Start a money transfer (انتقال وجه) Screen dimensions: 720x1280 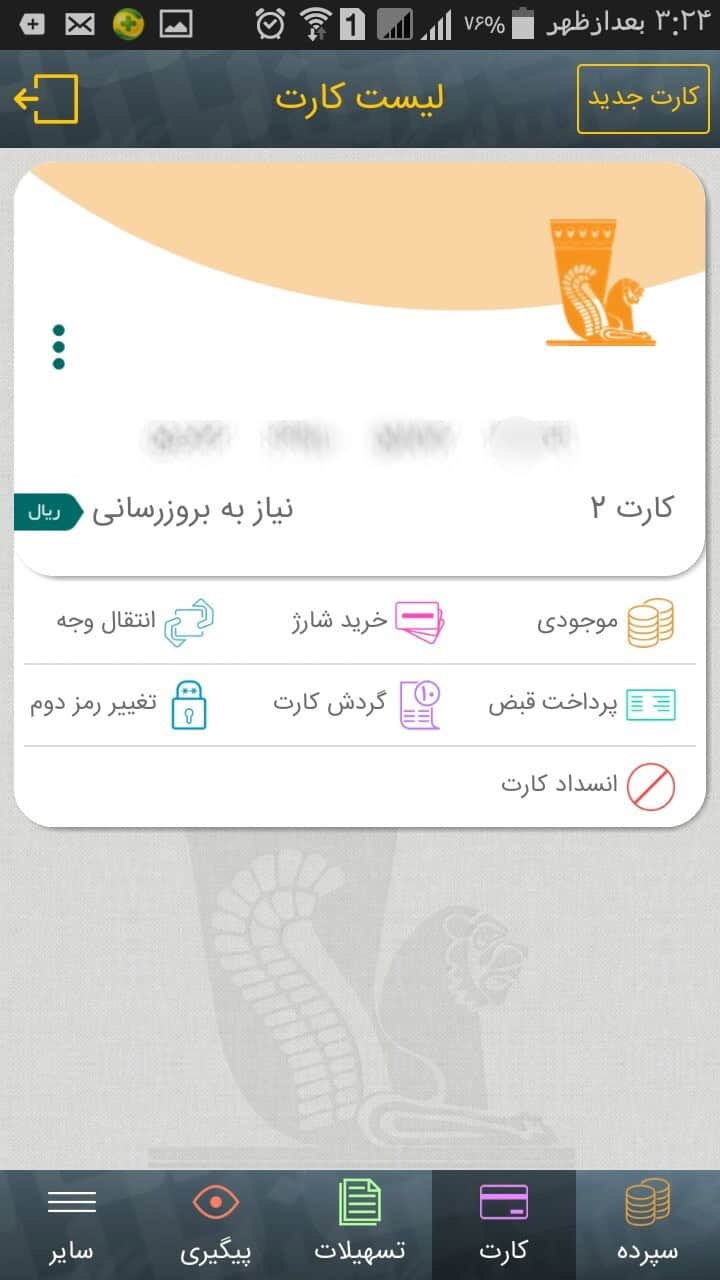click(135, 622)
